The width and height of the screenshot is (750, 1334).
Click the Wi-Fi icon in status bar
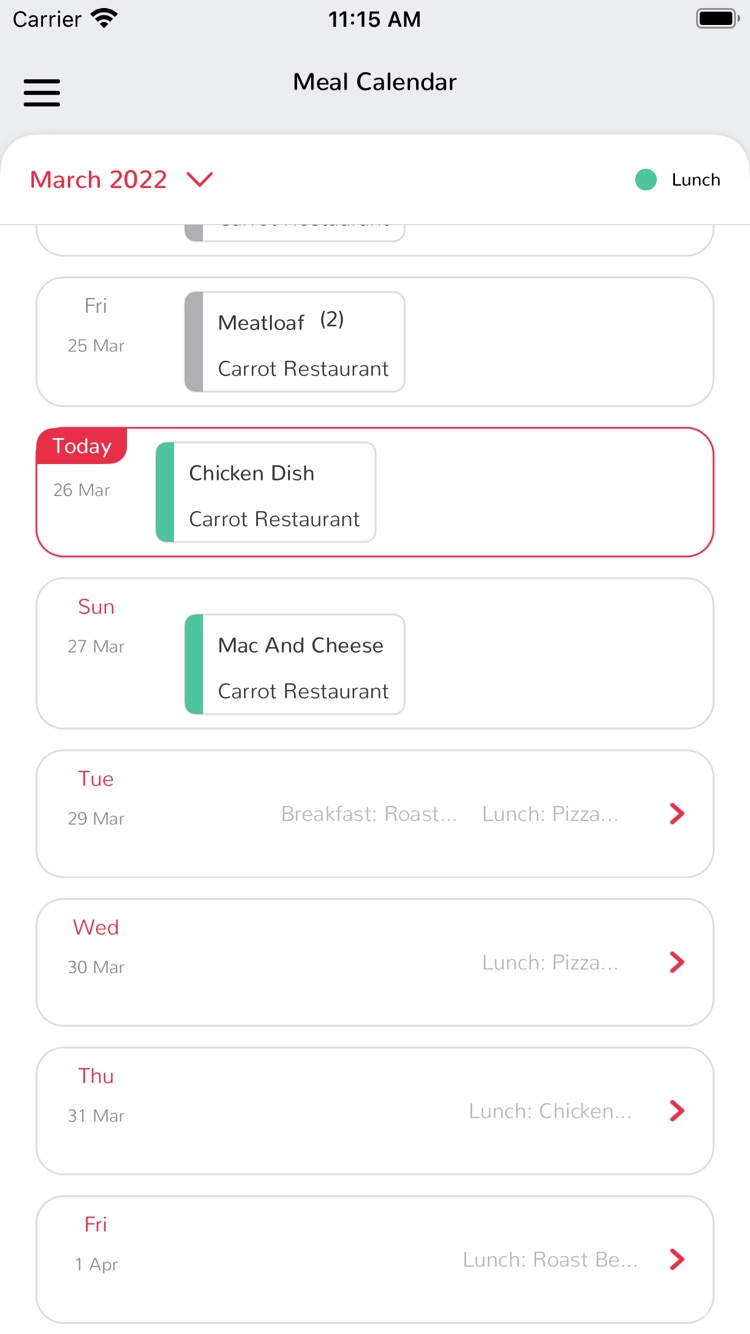pyautogui.click(x=102, y=16)
